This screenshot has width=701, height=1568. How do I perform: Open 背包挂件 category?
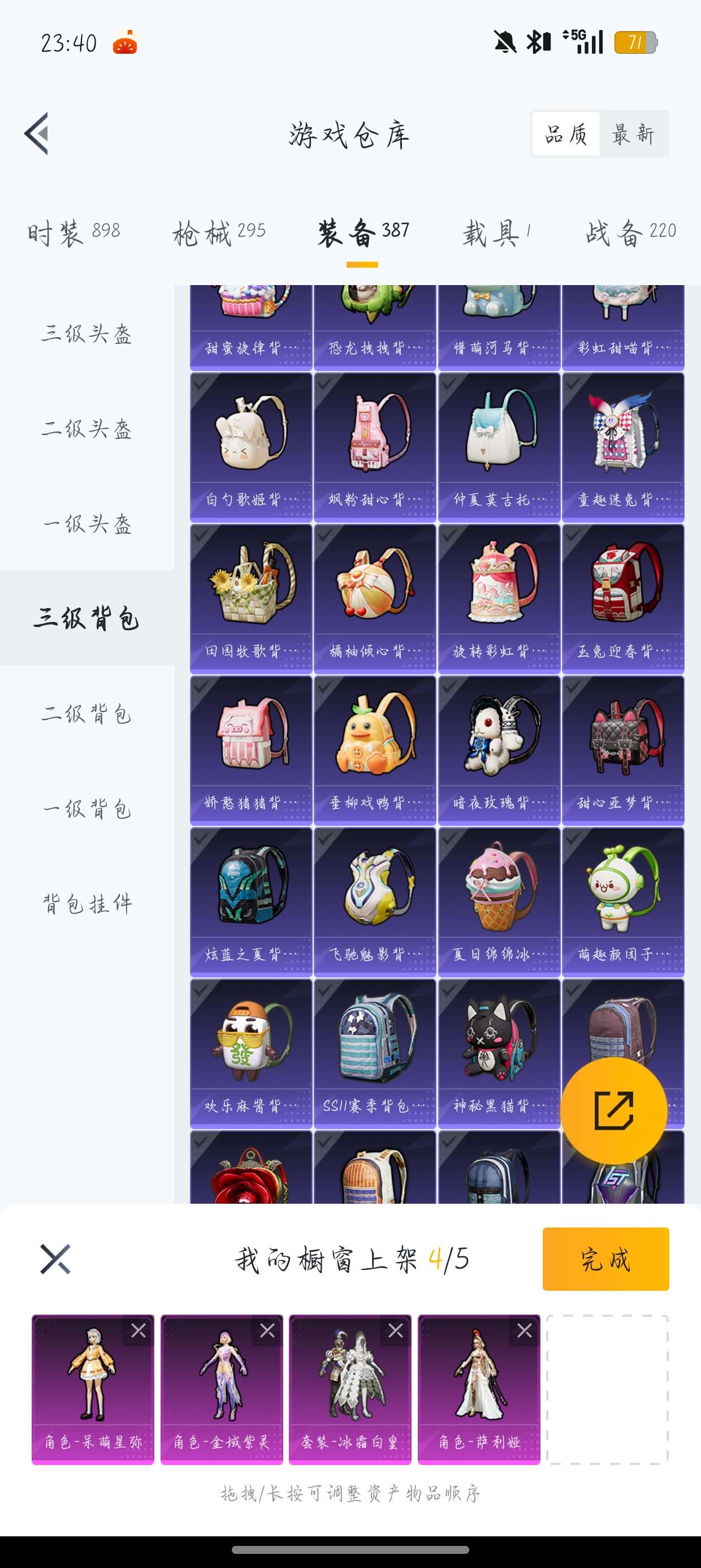click(x=86, y=903)
